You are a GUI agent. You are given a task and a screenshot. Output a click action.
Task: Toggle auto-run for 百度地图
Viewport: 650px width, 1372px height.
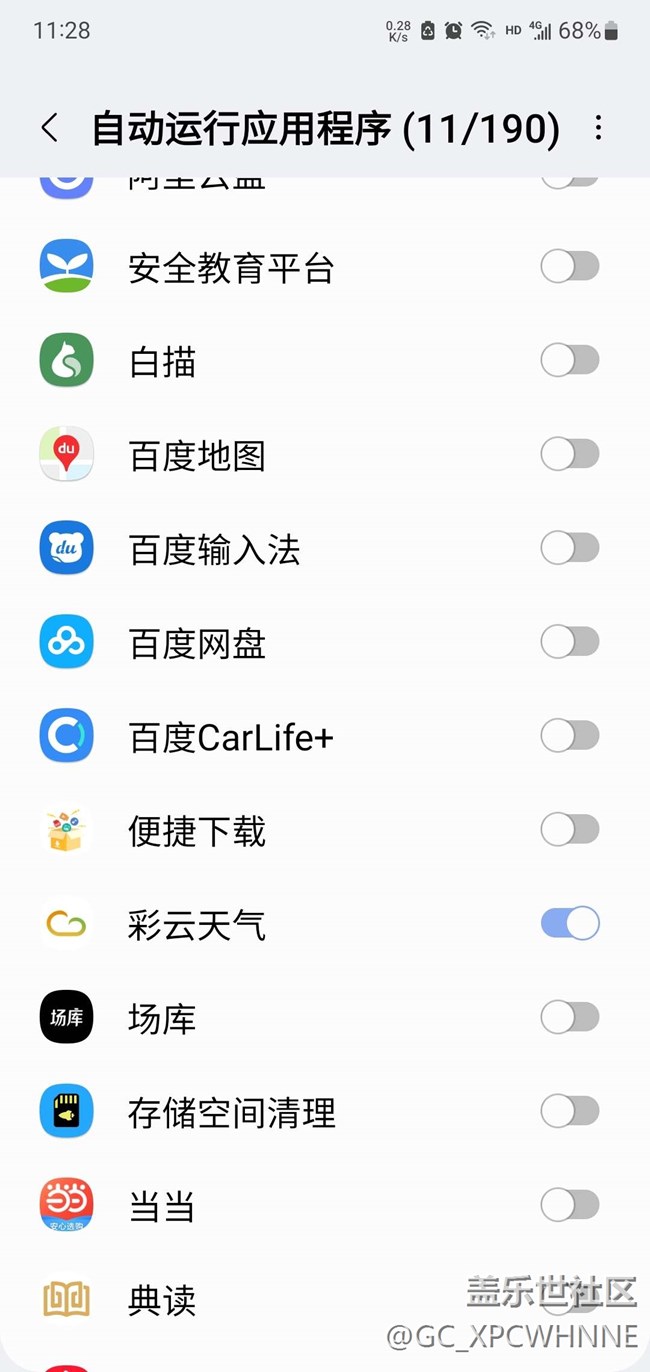click(x=570, y=454)
